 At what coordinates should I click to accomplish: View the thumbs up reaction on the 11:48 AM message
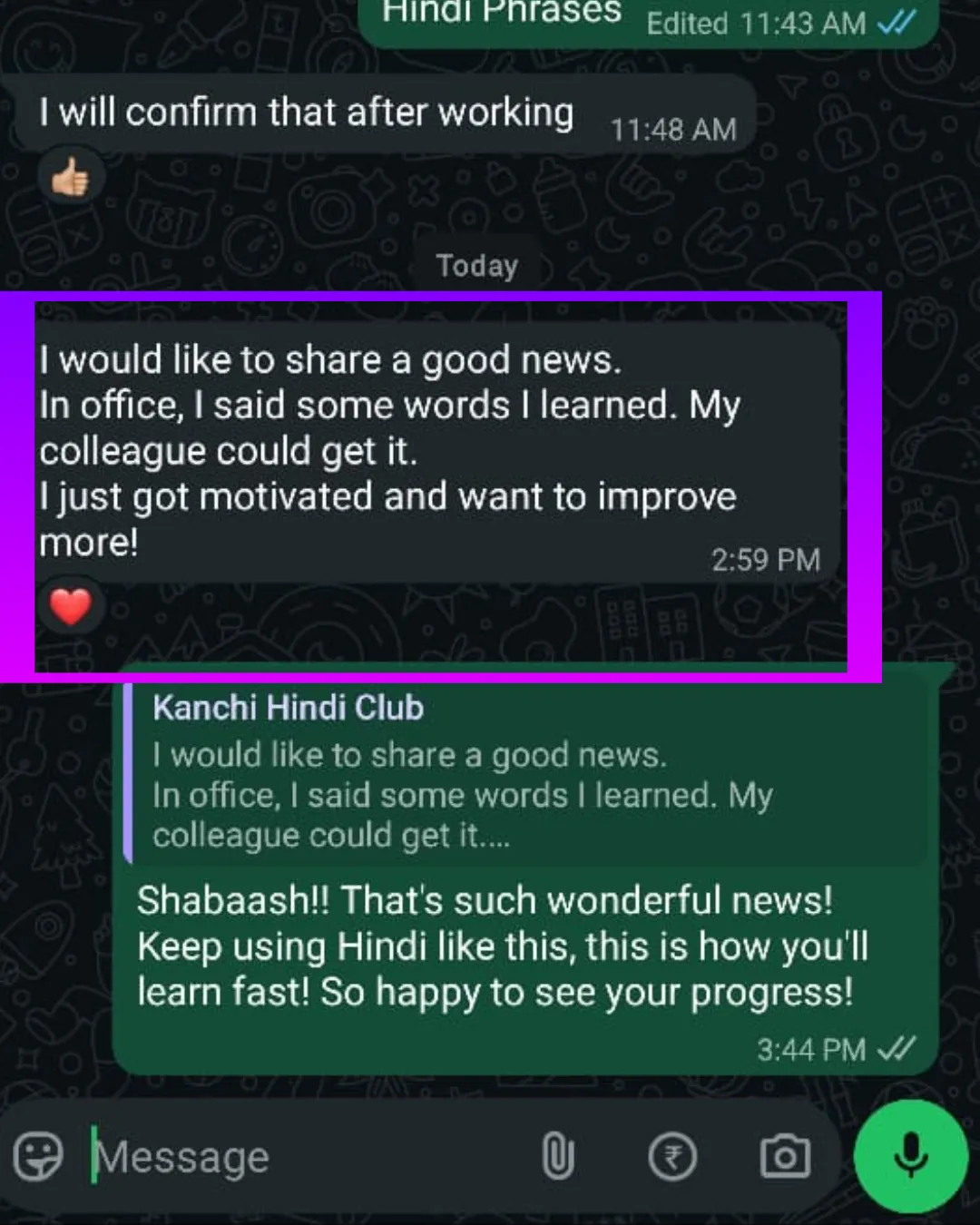point(71,179)
